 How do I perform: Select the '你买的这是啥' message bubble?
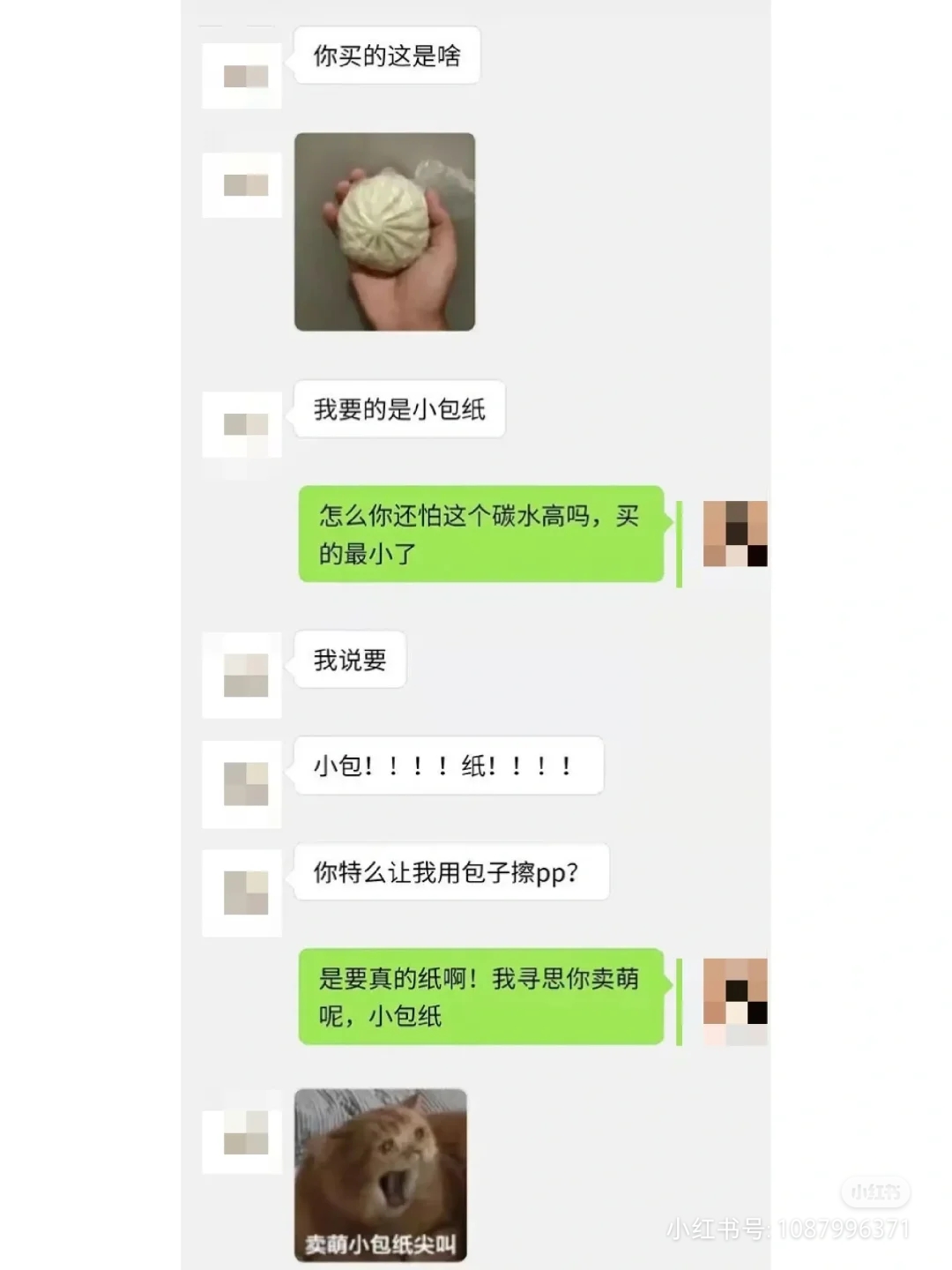385,56
